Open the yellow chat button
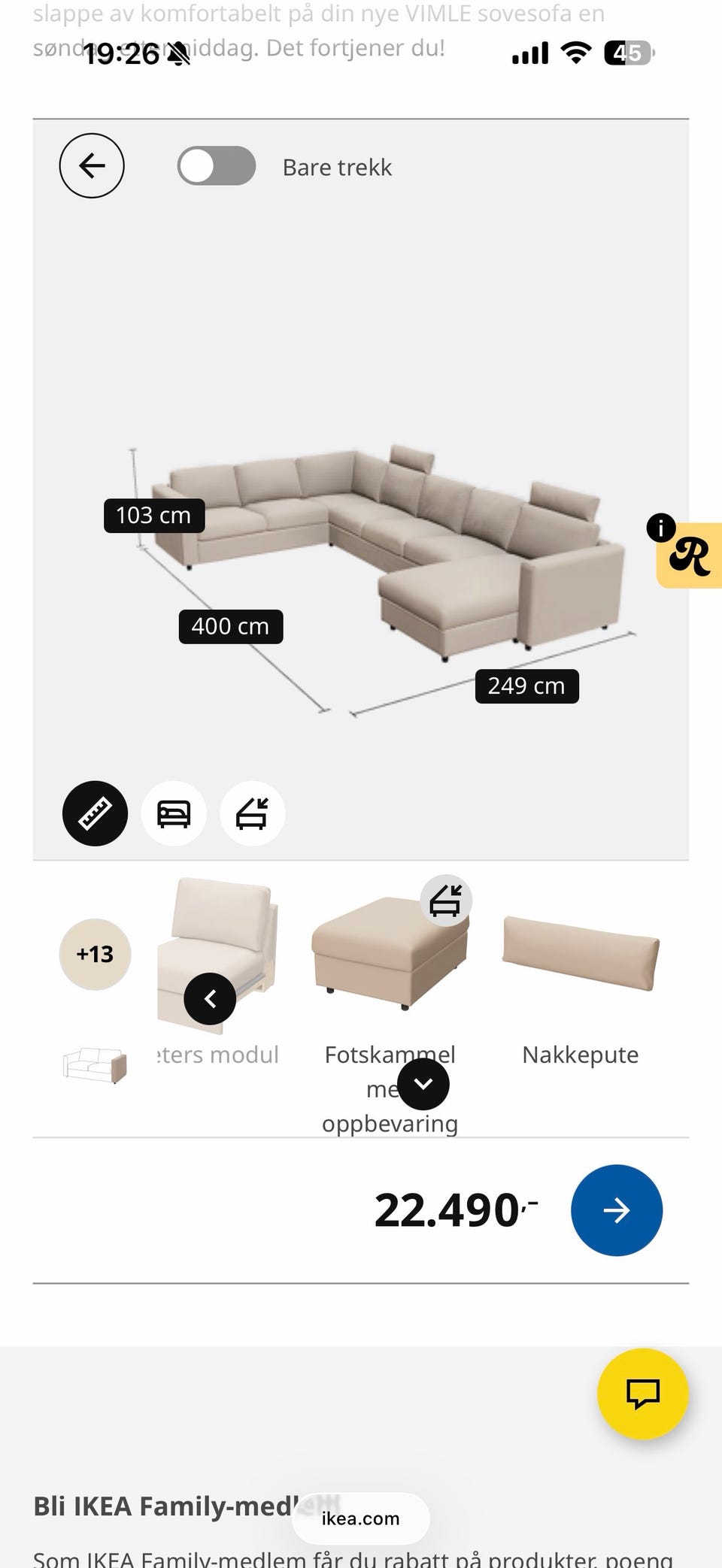 coord(643,1394)
